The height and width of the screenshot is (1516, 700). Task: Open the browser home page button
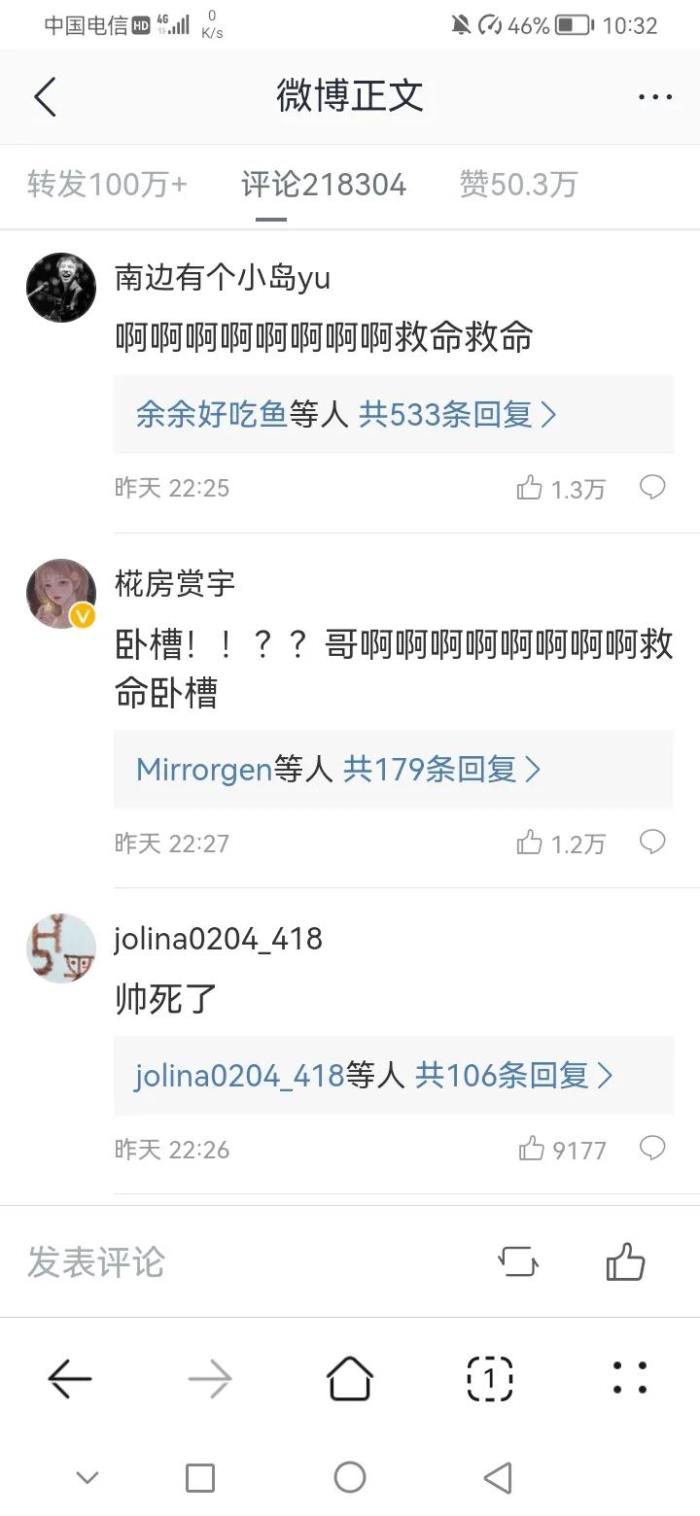point(350,1380)
